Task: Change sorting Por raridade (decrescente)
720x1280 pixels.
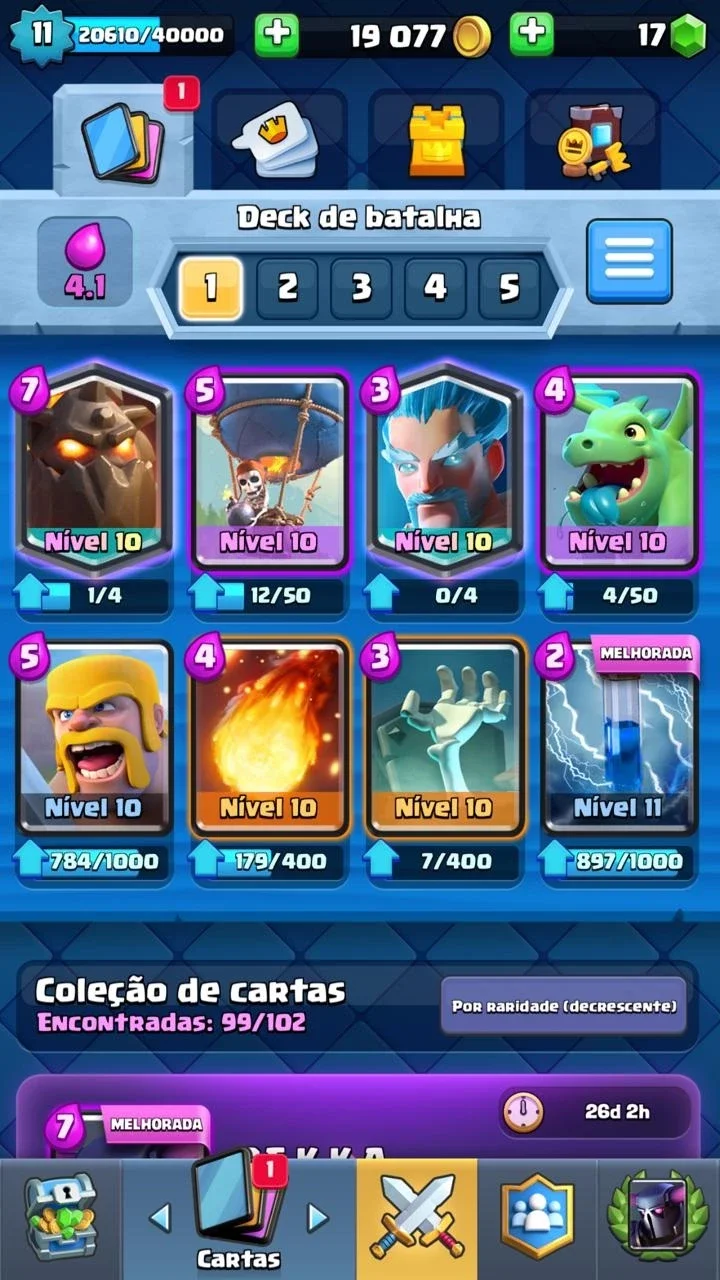Action: coord(564,1005)
